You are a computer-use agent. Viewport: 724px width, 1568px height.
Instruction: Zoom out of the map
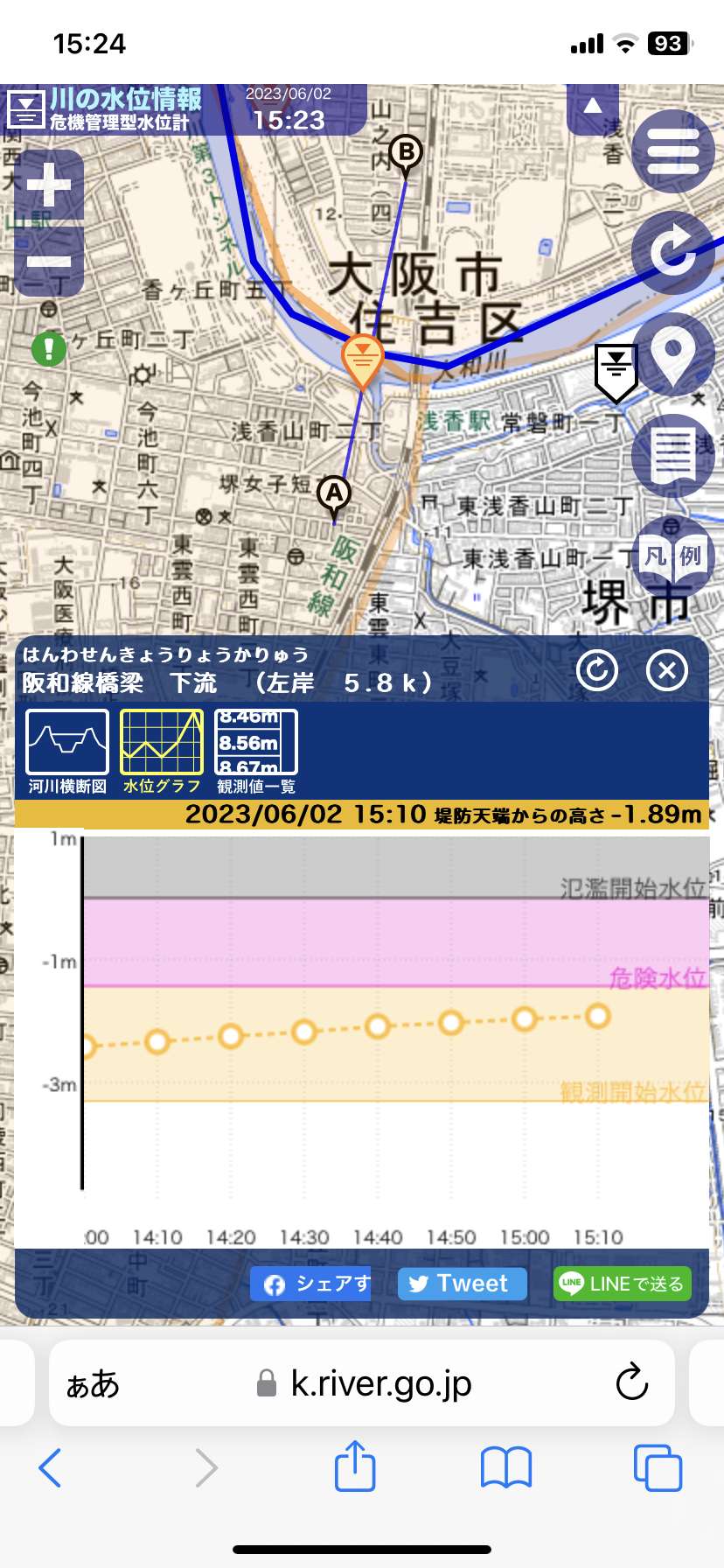49,261
